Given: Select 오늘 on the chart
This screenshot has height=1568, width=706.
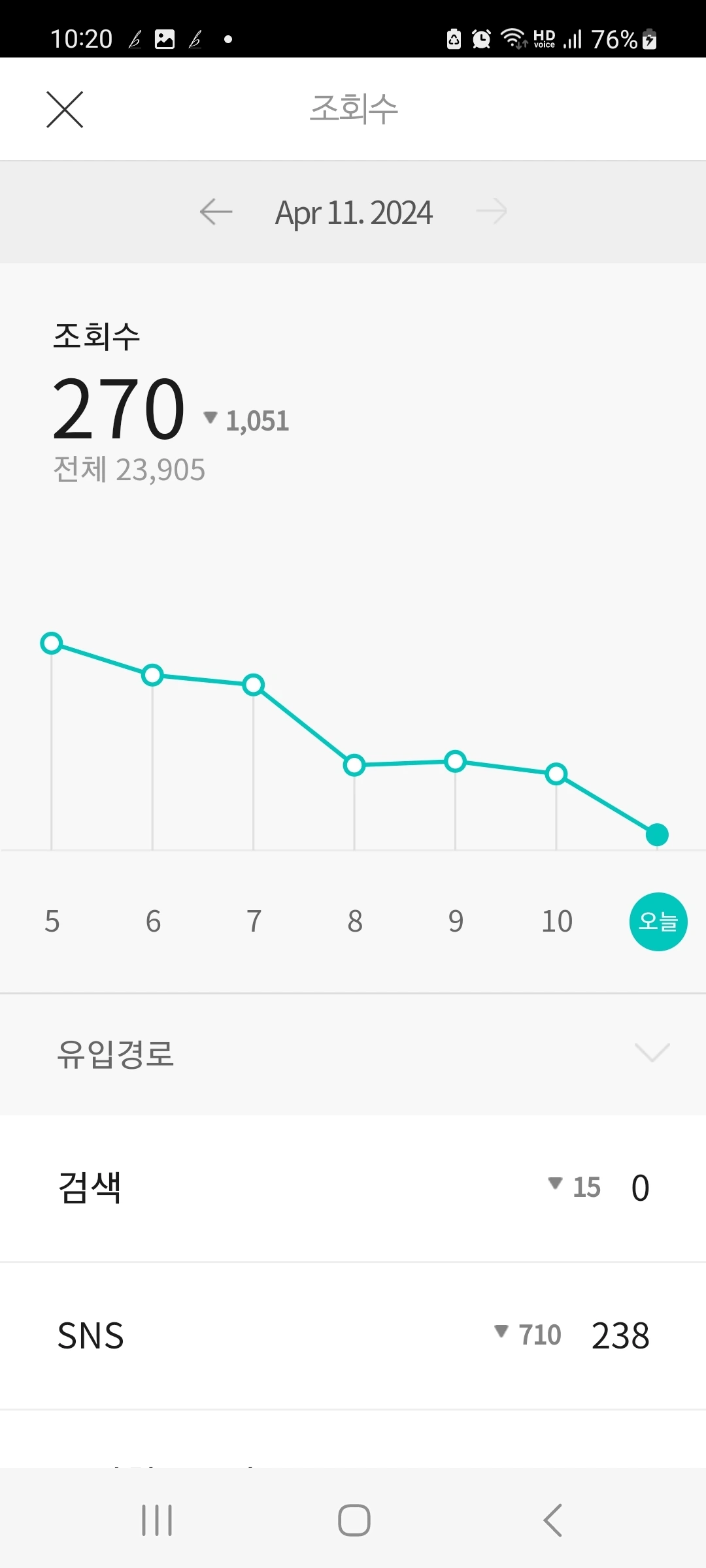Looking at the screenshot, I should point(658,921).
